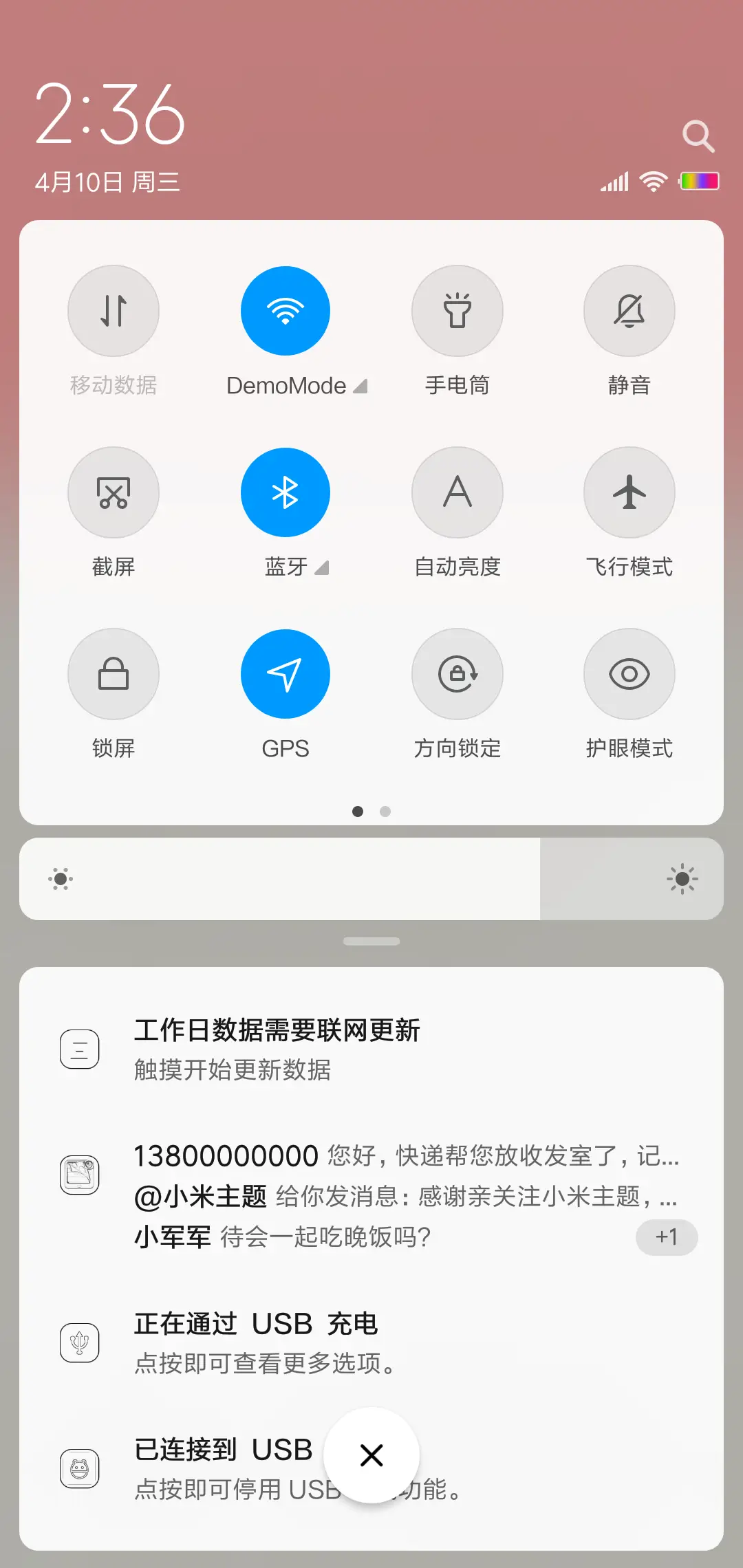The image size is (743, 1568).
Task: Open 锁屏 (lock screen) tile
Action: pyautogui.click(x=114, y=674)
